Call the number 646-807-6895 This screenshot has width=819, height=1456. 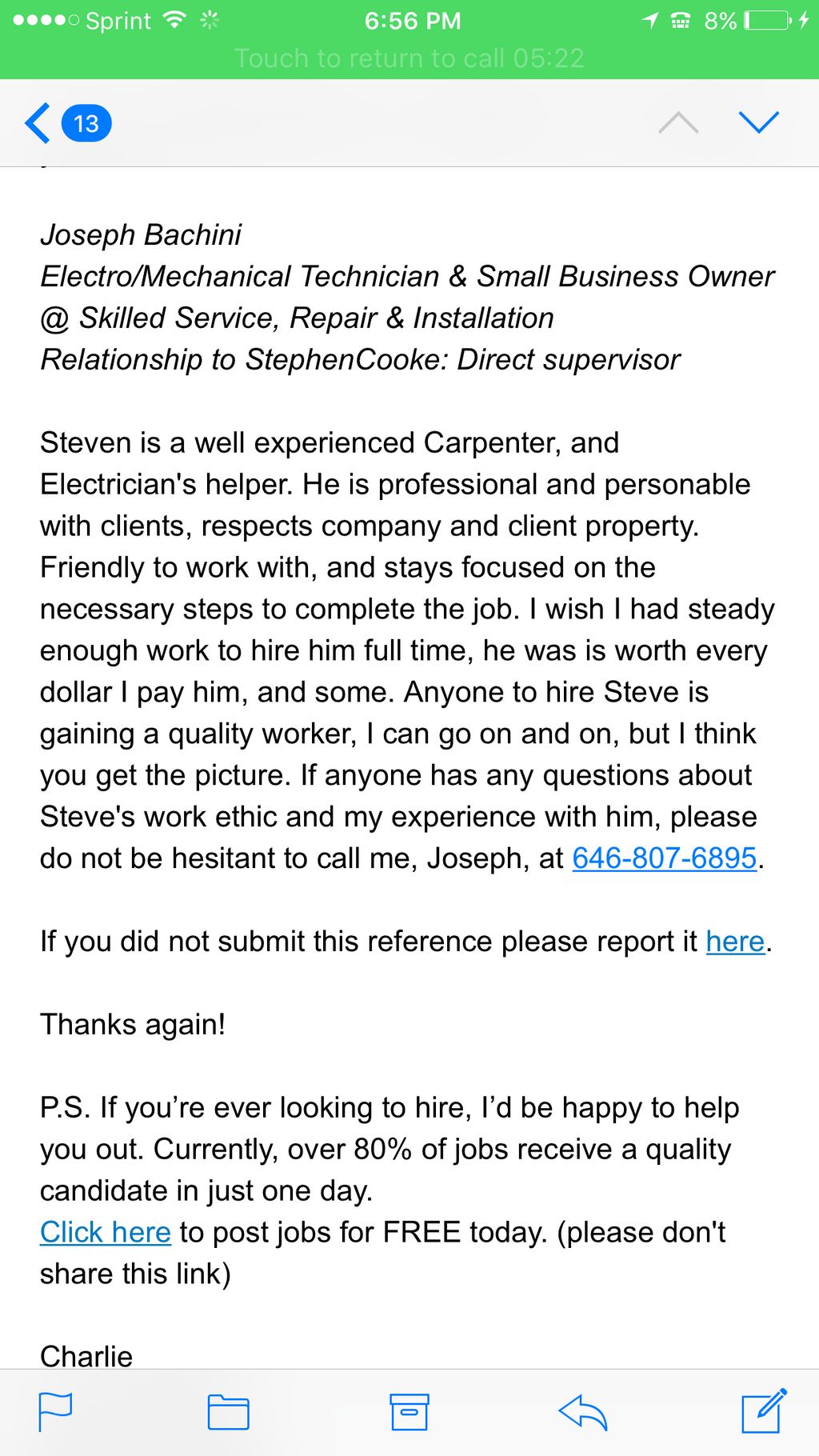(x=664, y=858)
